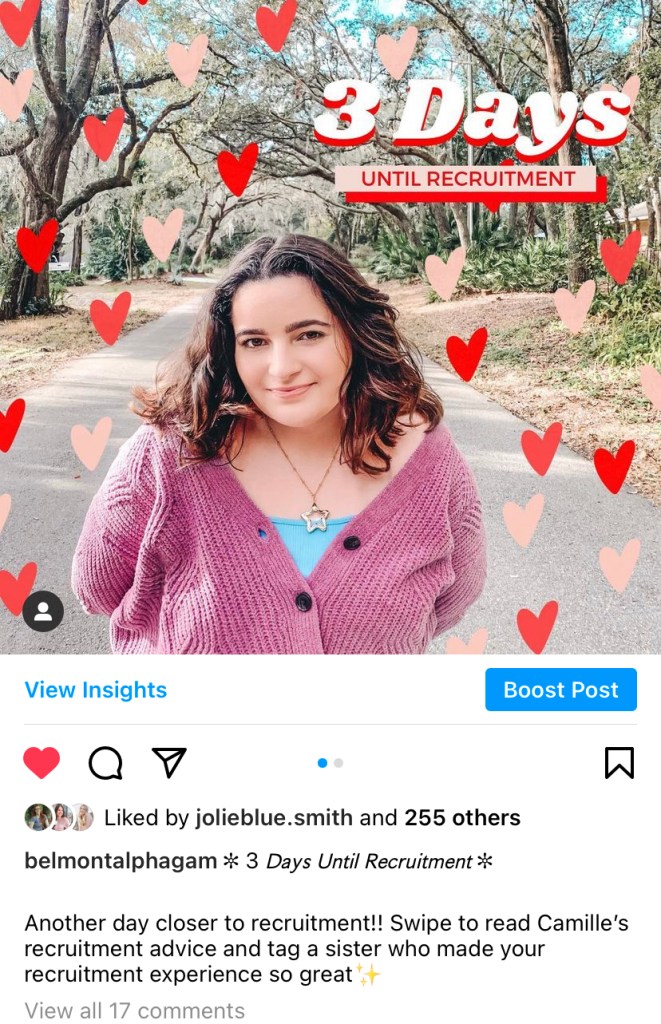661x1024 pixels.
Task: Open the comment bubble icon
Action: tap(105, 763)
